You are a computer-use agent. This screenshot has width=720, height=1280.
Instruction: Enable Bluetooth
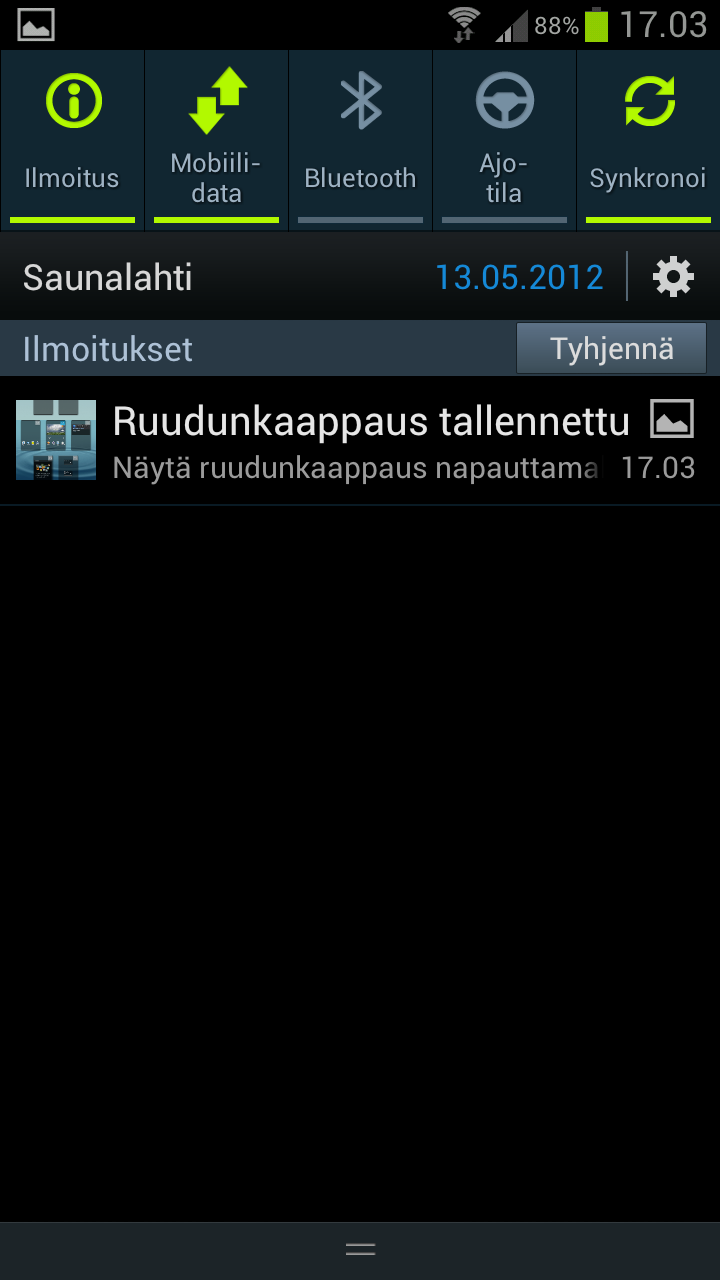(x=360, y=140)
